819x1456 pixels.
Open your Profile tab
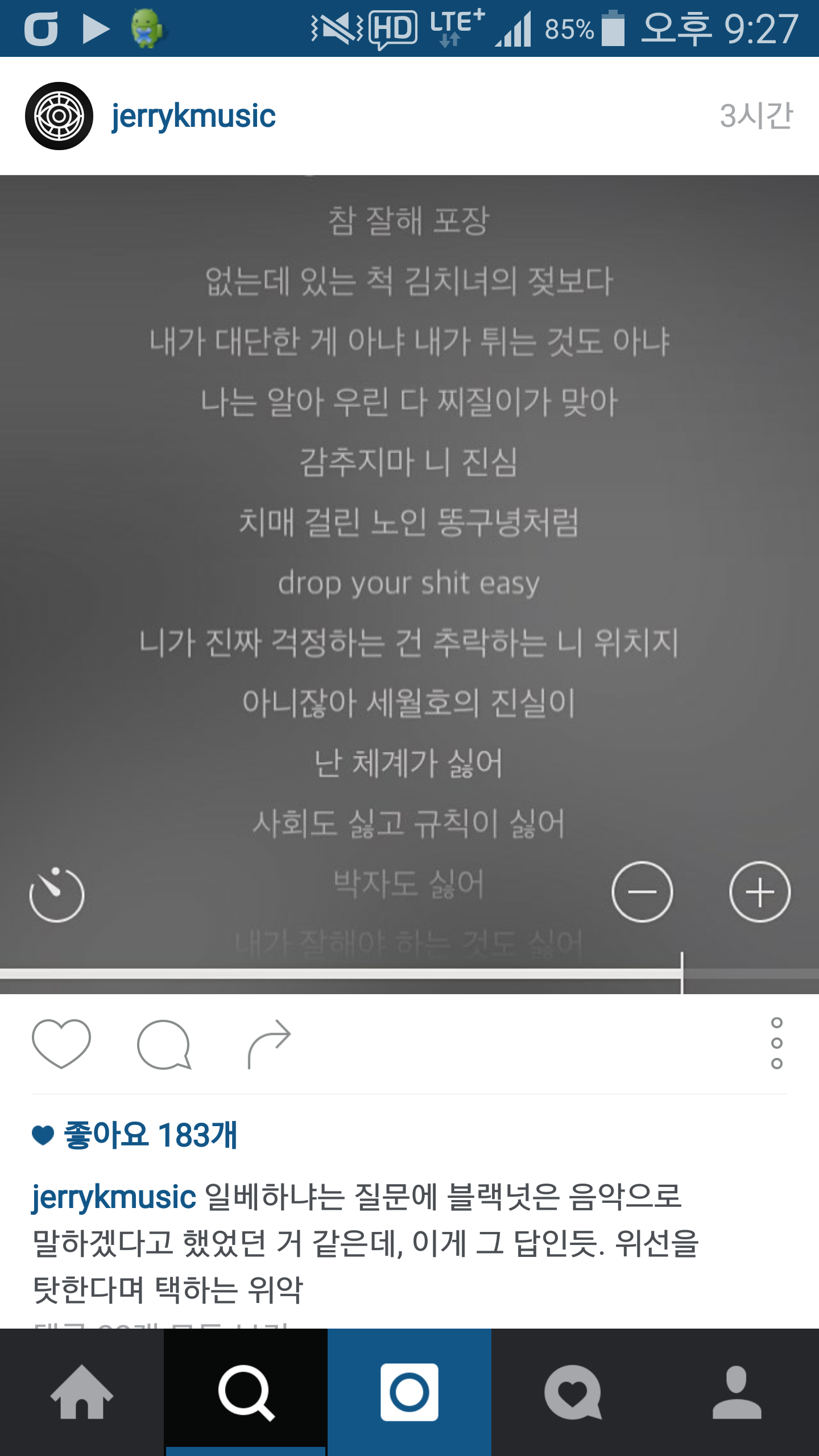click(x=737, y=1392)
